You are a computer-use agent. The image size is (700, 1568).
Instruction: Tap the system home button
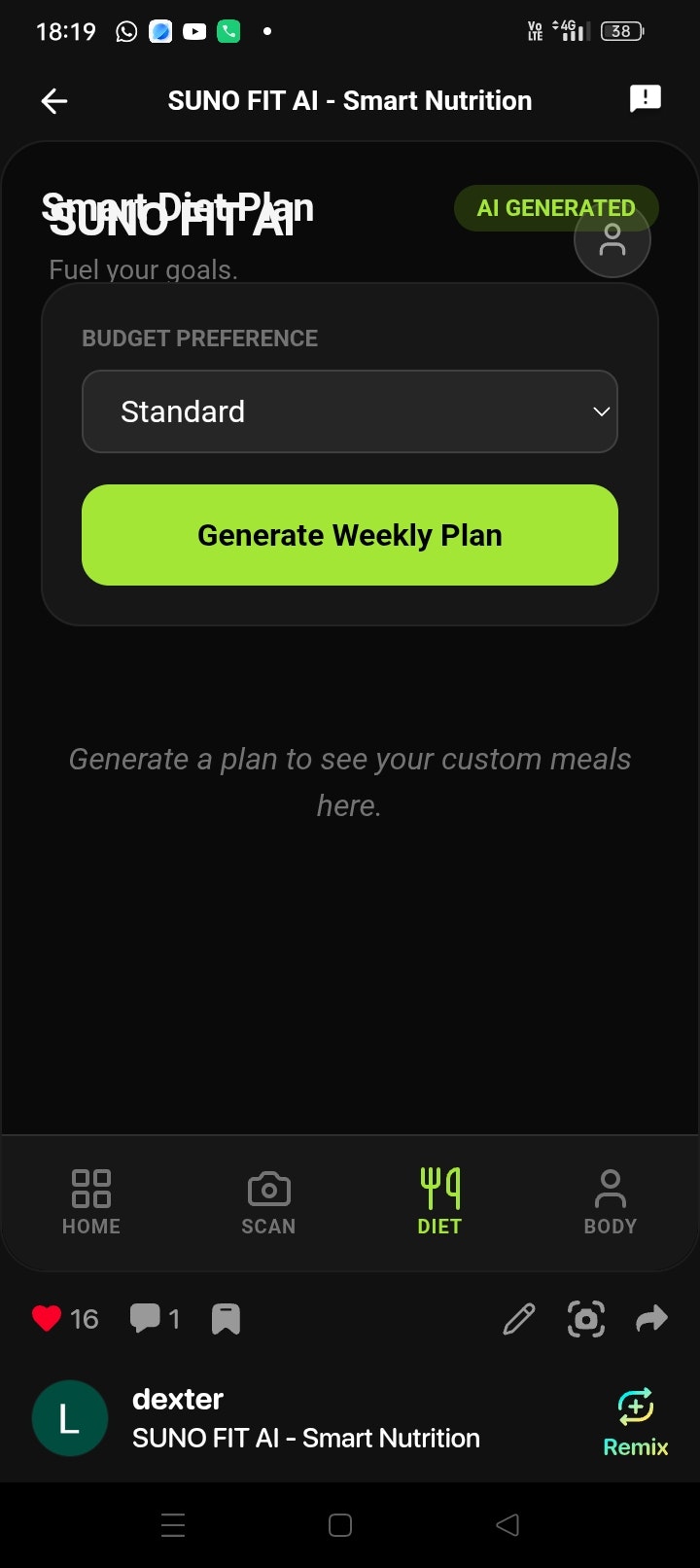[340, 1525]
